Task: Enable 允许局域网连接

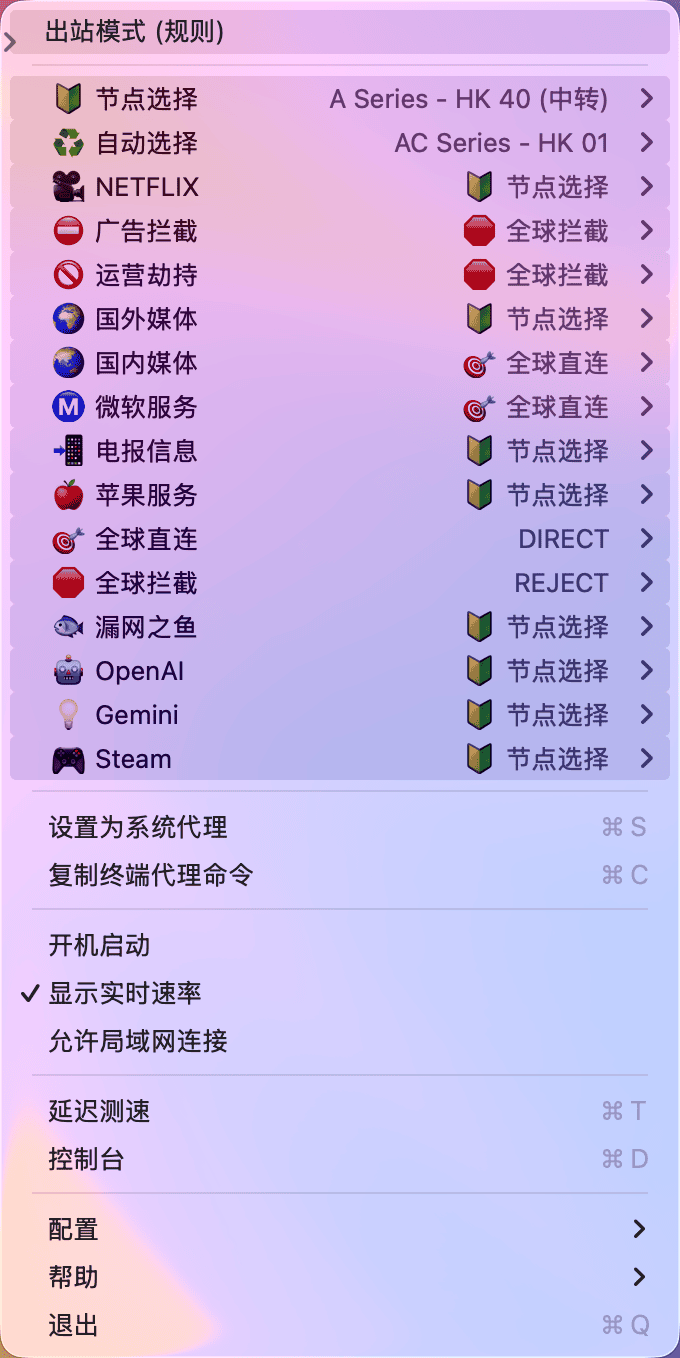Action: coord(138,1041)
